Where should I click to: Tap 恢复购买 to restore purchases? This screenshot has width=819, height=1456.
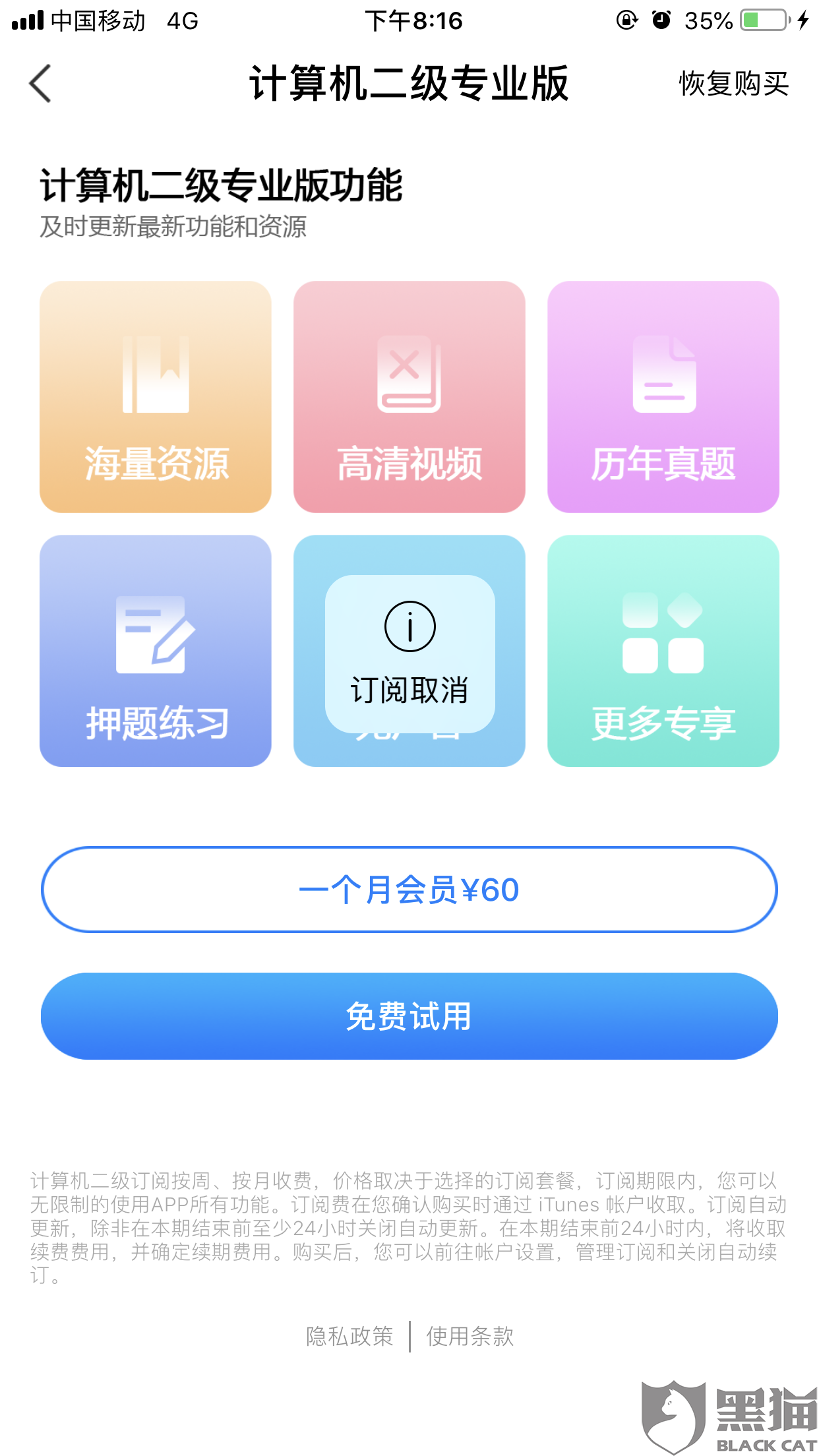(733, 84)
